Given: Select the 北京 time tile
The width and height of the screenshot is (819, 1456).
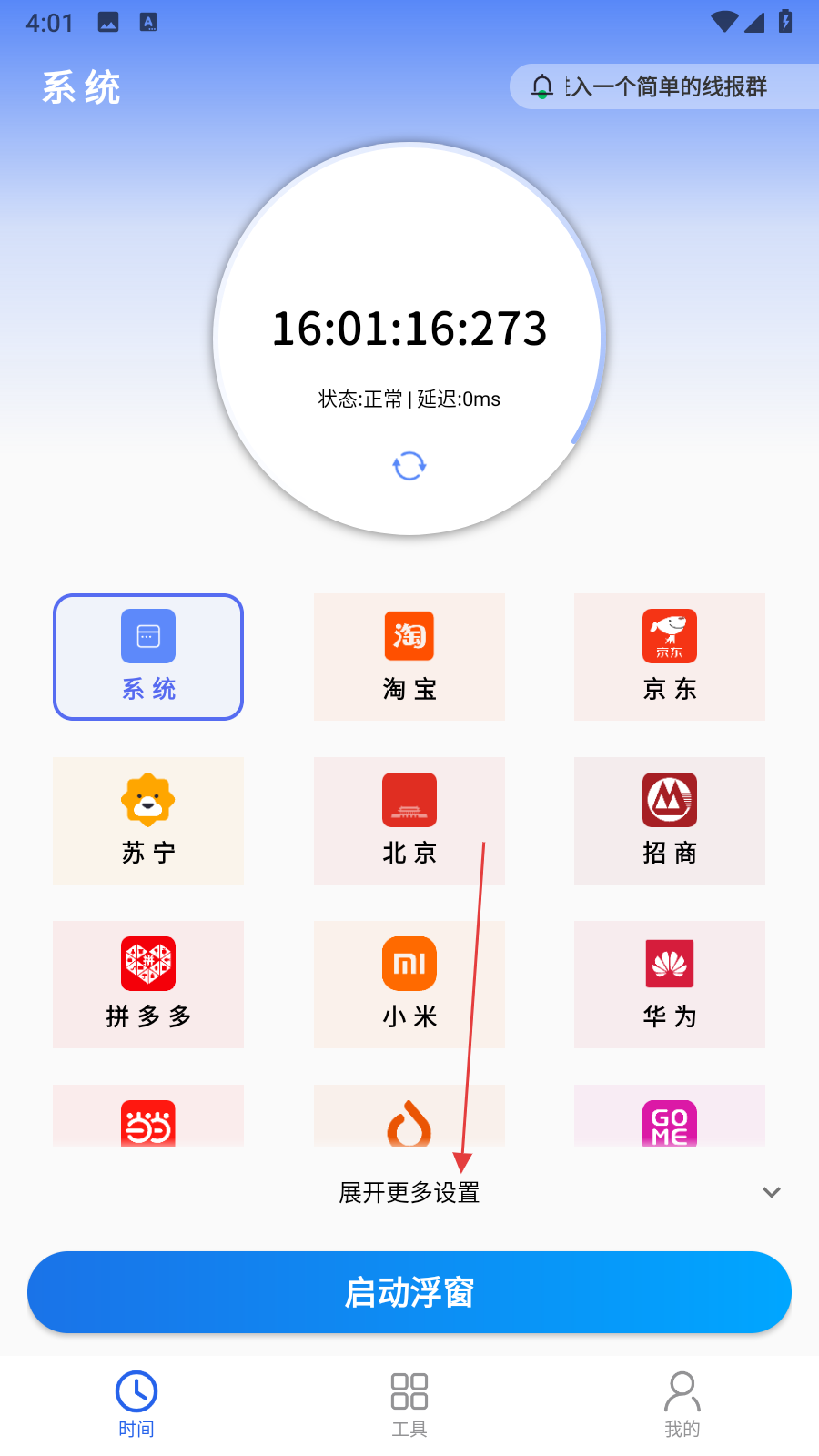Looking at the screenshot, I should click(x=409, y=821).
